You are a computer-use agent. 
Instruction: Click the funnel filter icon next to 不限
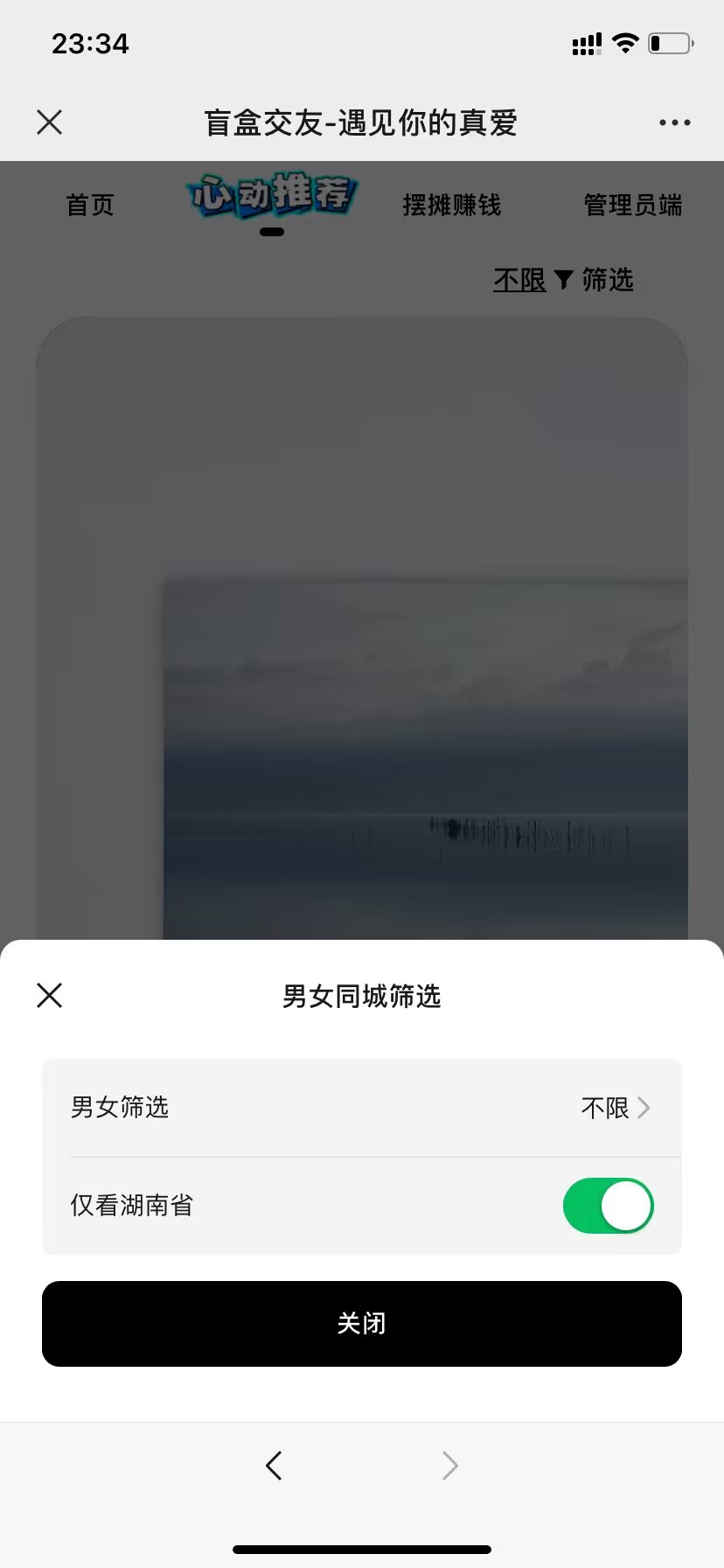[x=564, y=280]
